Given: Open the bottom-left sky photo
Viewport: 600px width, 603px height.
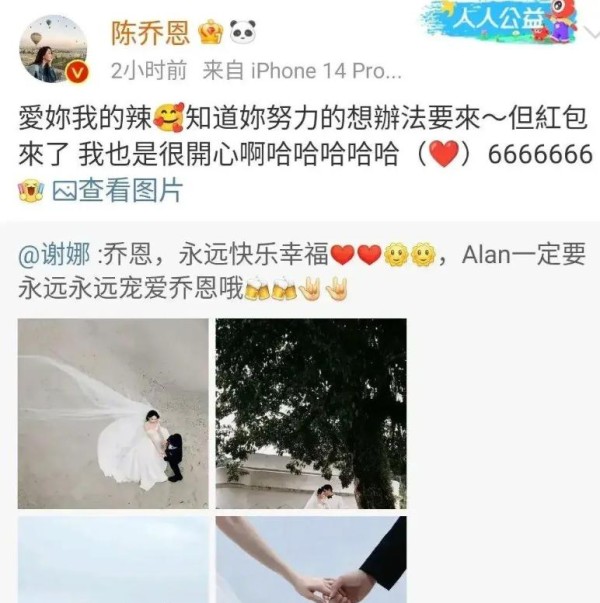Looking at the screenshot, I should click(113, 560).
